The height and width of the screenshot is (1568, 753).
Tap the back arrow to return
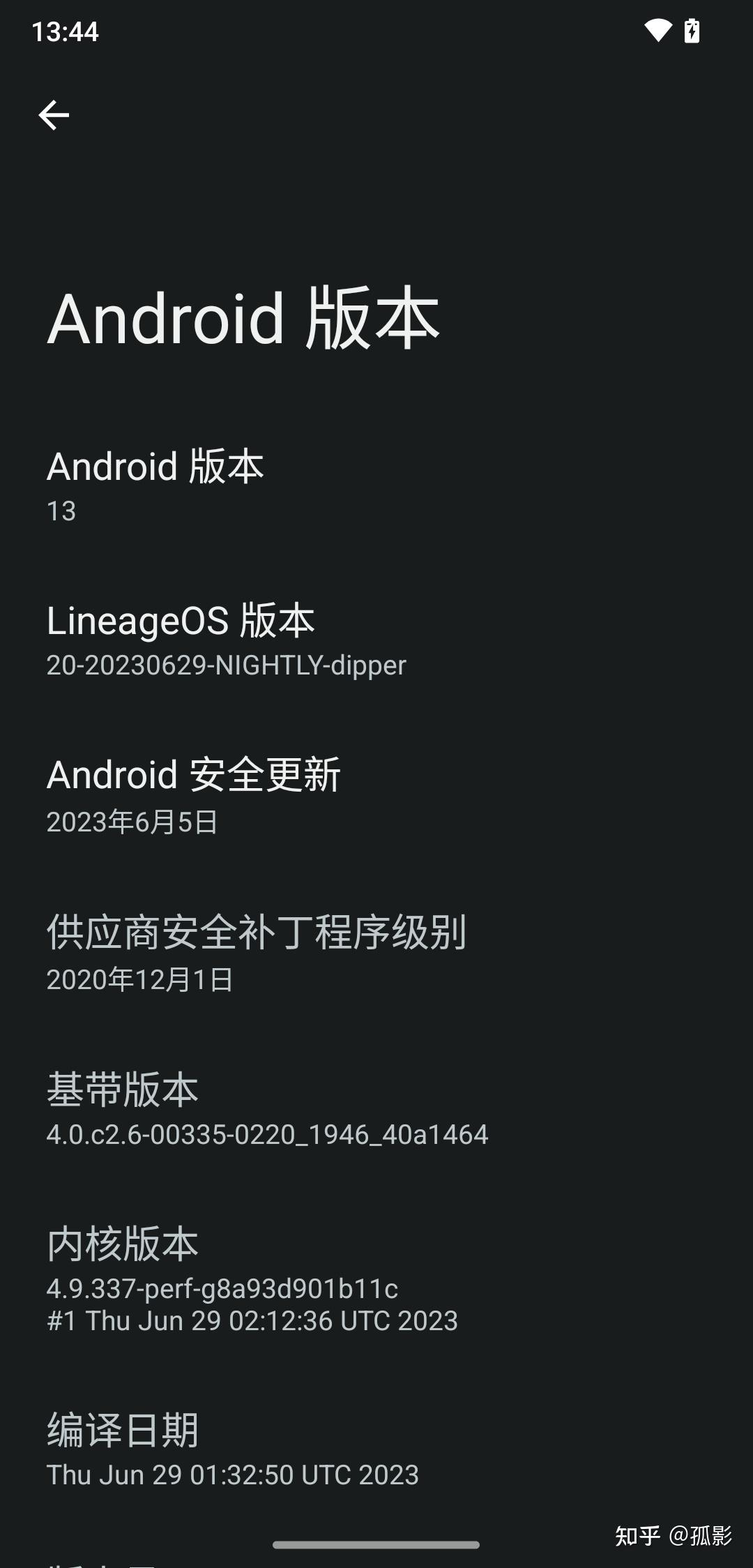pos(54,115)
